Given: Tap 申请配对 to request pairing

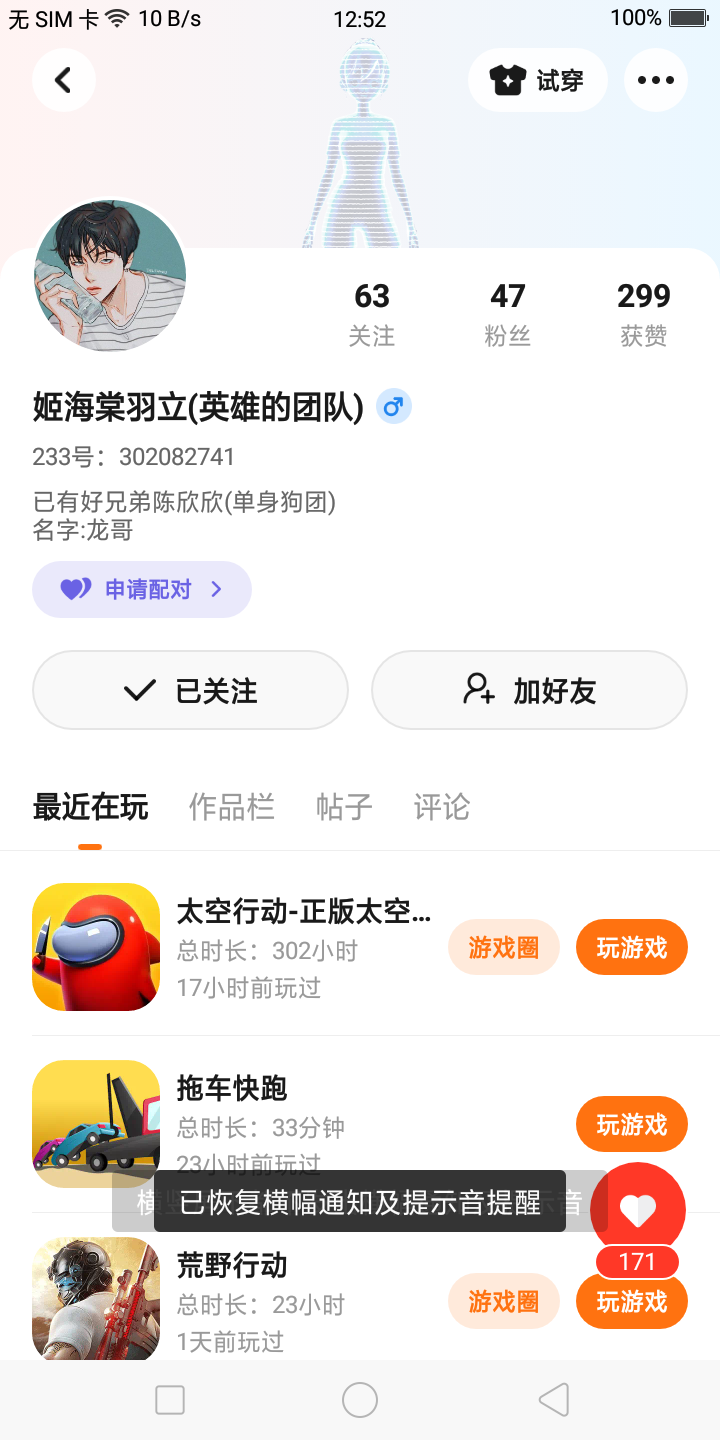Looking at the screenshot, I should click(142, 589).
